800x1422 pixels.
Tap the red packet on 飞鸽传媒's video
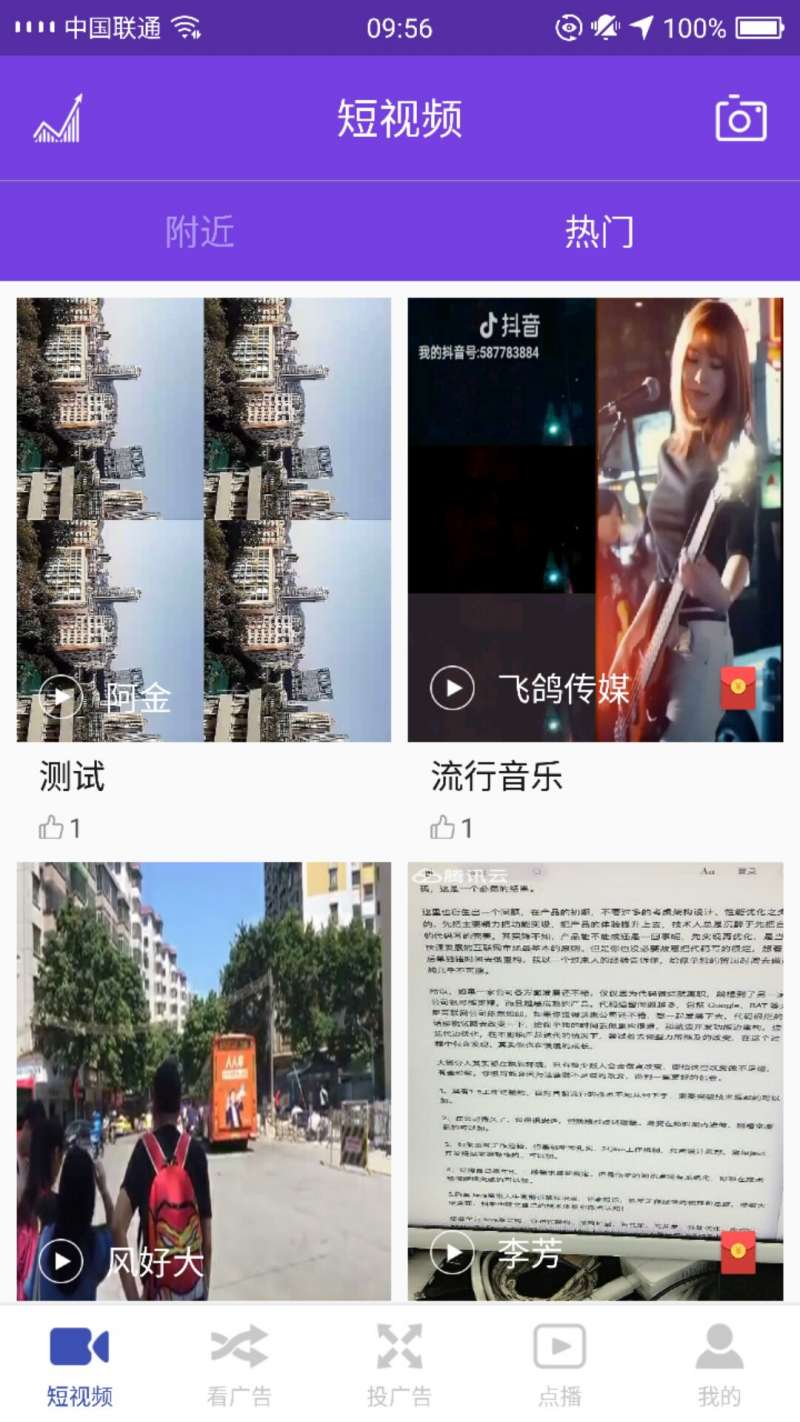tap(738, 688)
